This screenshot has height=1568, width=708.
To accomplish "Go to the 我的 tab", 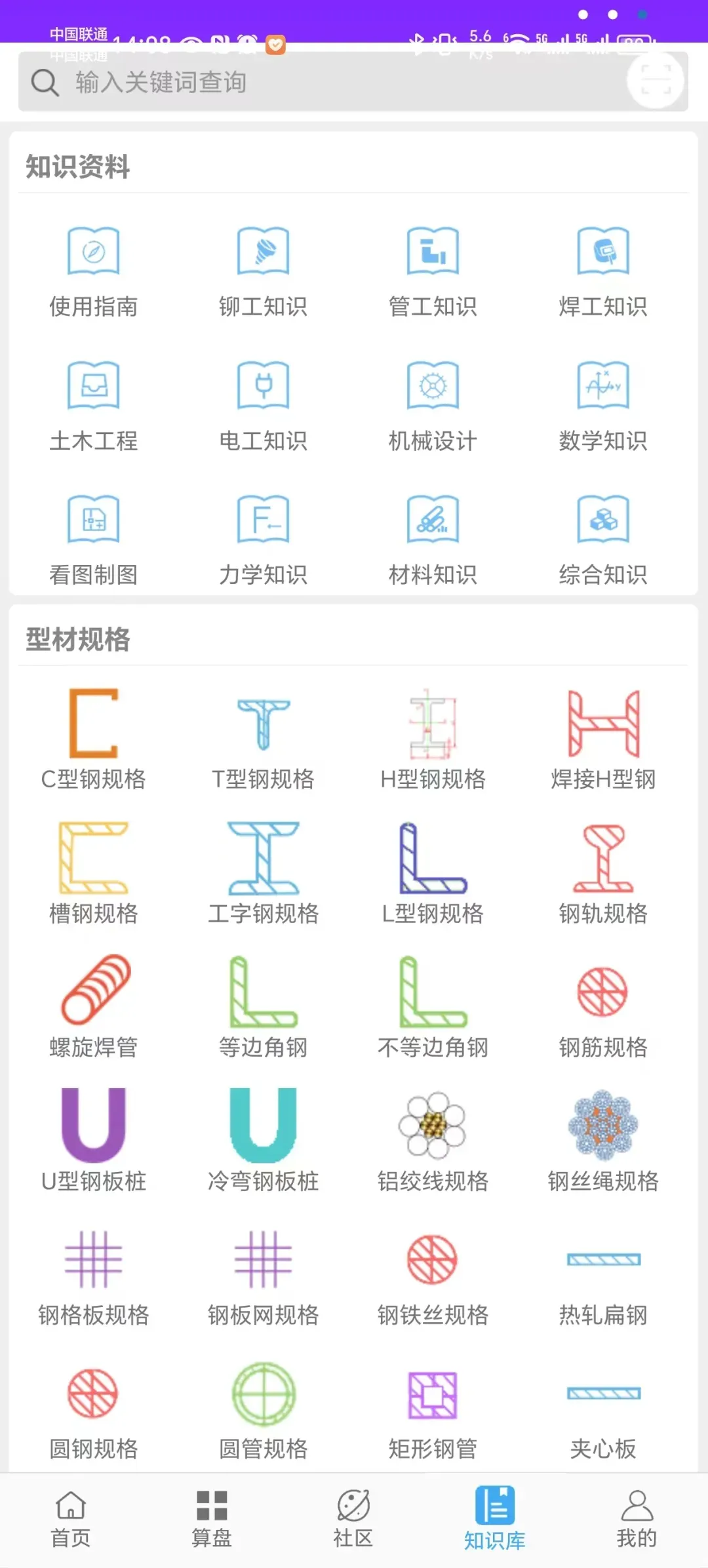I will point(637,1519).
